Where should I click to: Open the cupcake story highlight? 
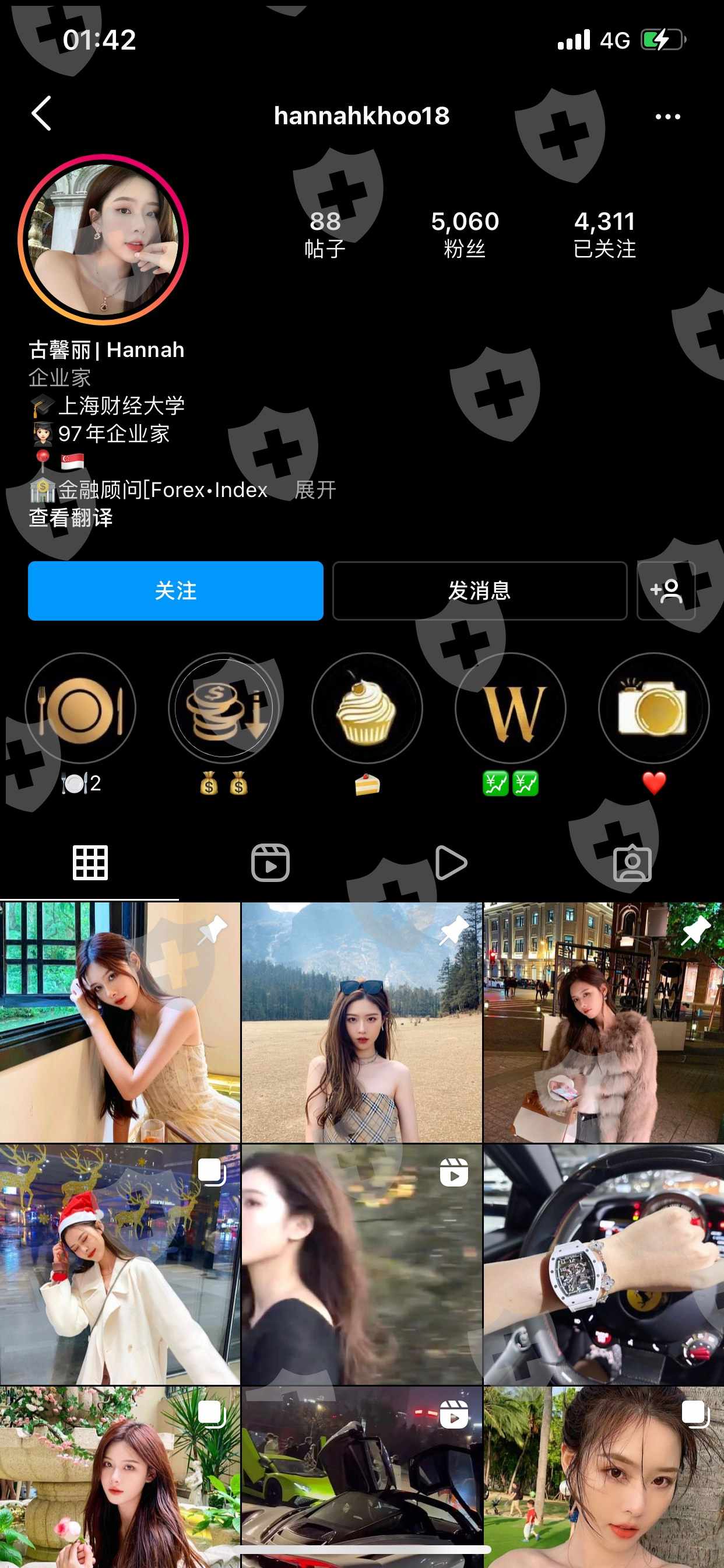click(367, 708)
